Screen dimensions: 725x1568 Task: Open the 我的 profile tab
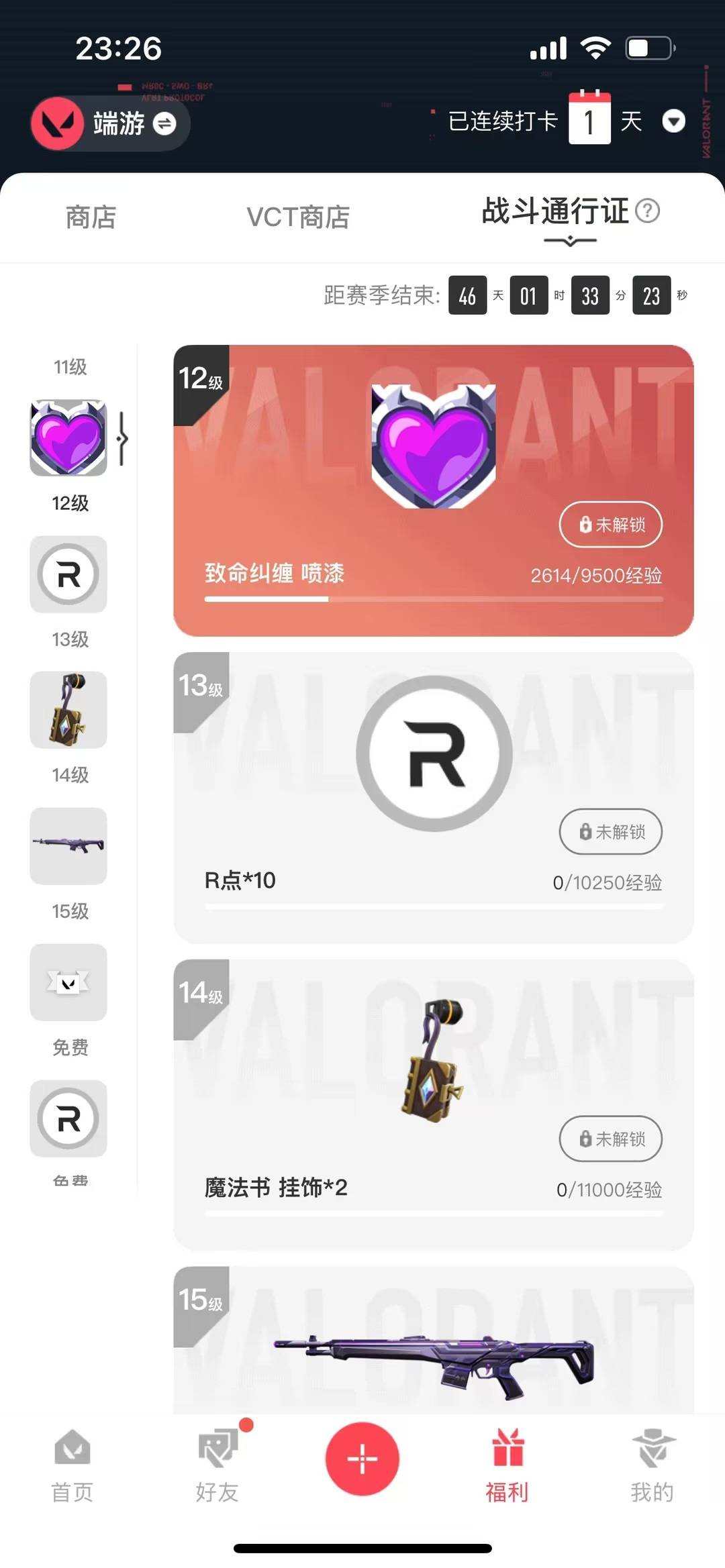coord(652,1467)
